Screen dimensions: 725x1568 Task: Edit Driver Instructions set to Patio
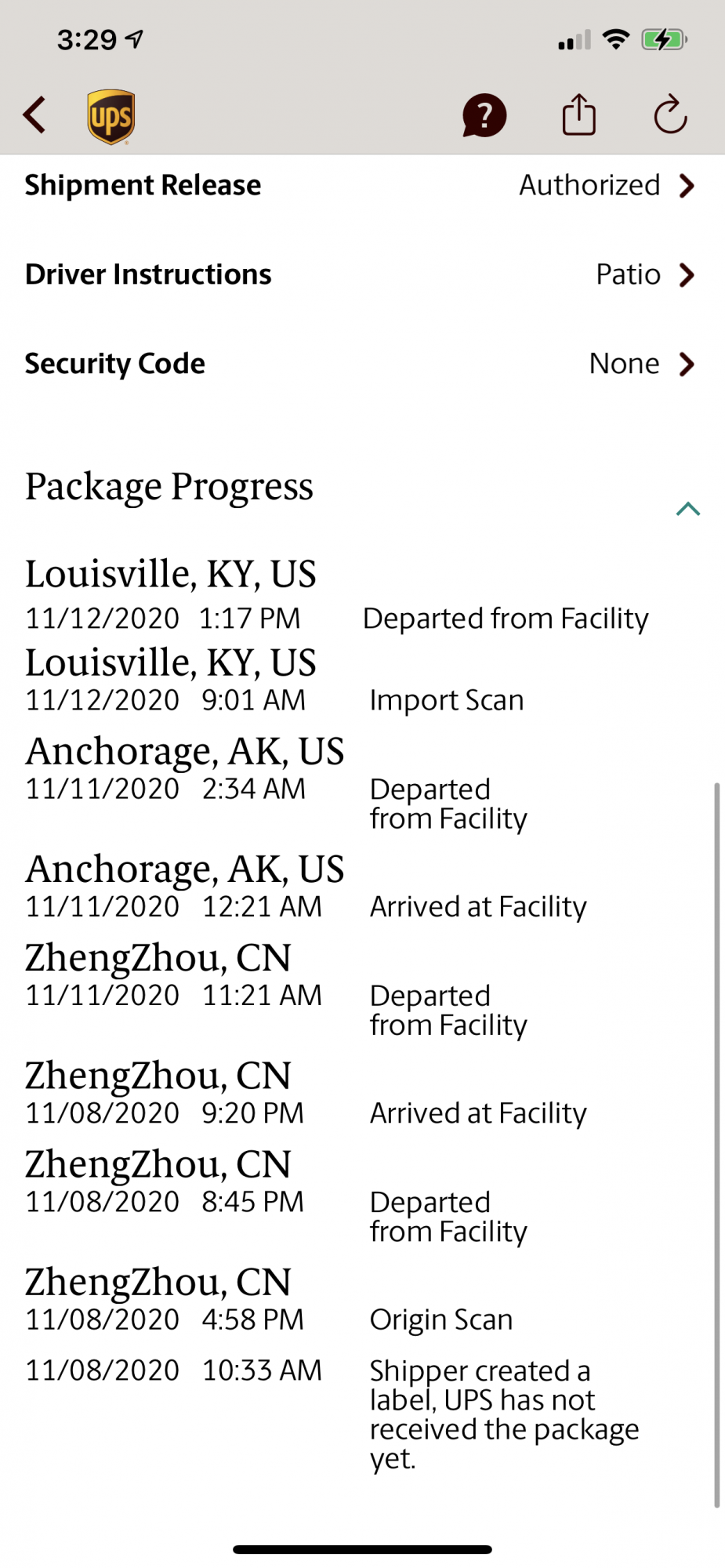(361, 274)
